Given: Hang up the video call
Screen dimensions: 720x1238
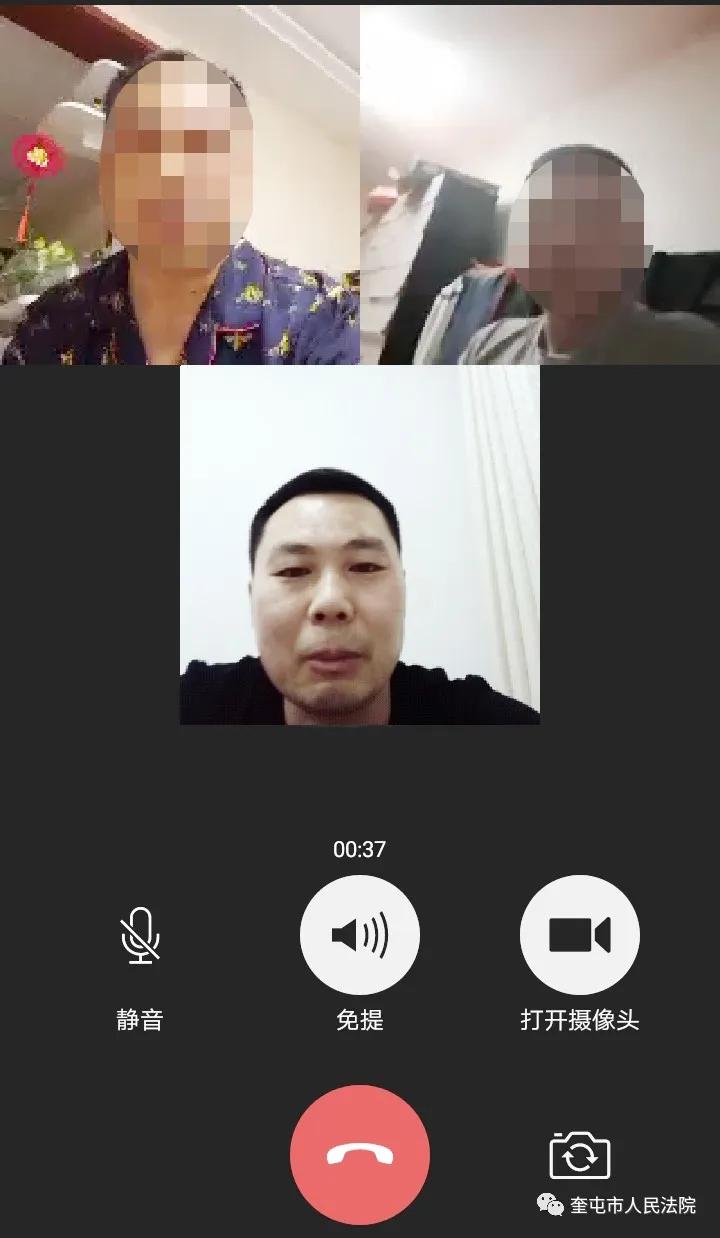Looking at the screenshot, I should coord(360,1155).
